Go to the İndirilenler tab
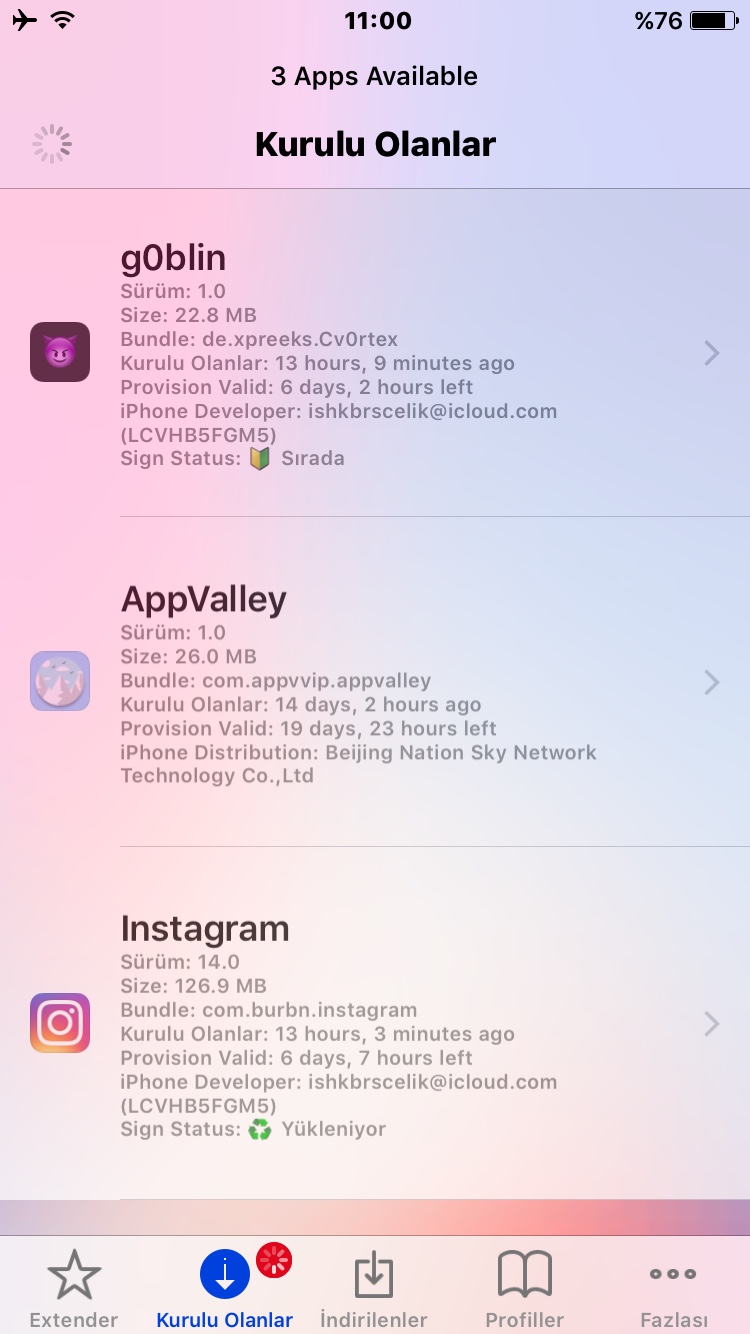Screen dimensions: 750x1334 374,1288
